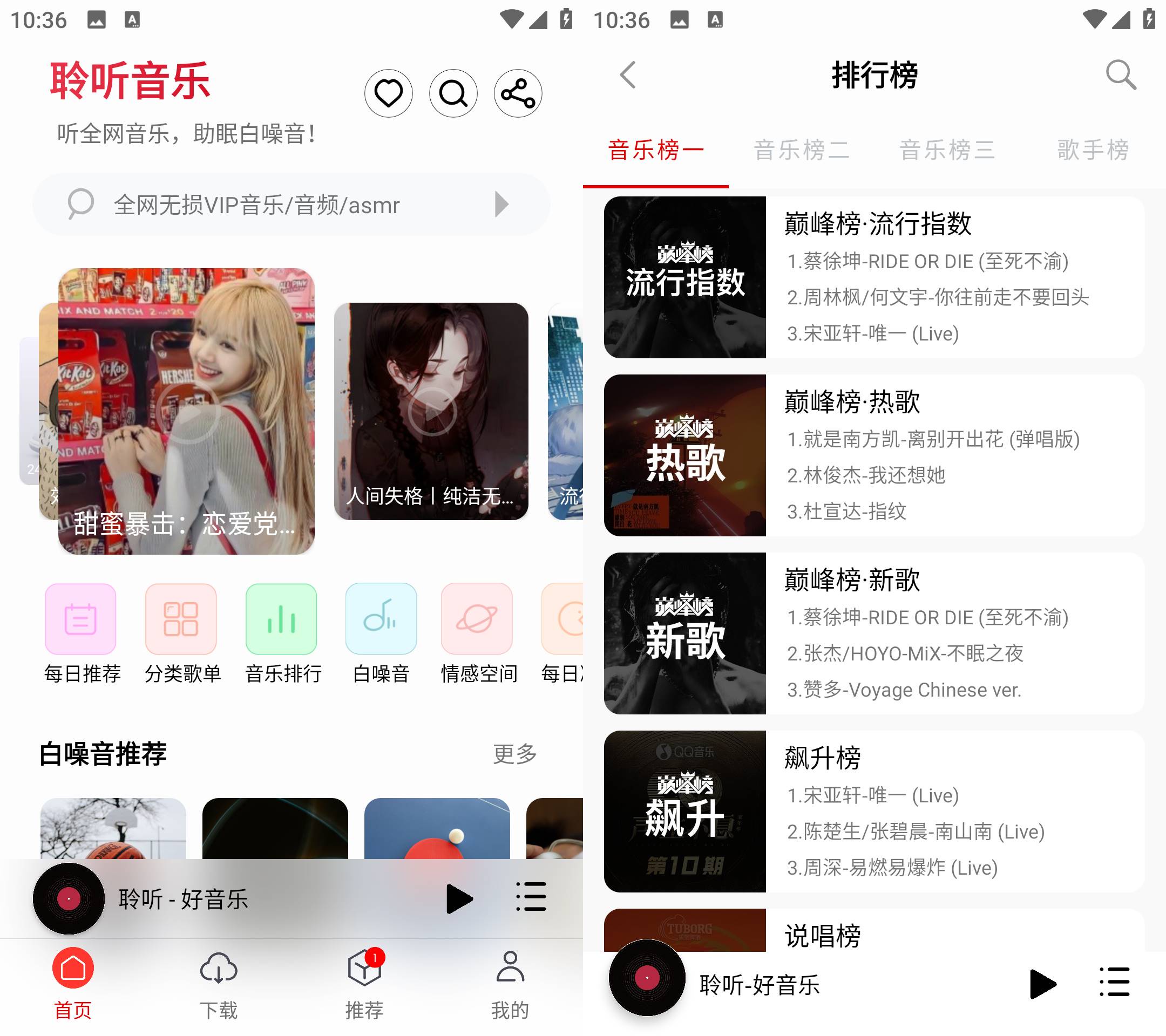Open the 人间失格 playlist card
1166x1036 pixels.
coord(431,411)
